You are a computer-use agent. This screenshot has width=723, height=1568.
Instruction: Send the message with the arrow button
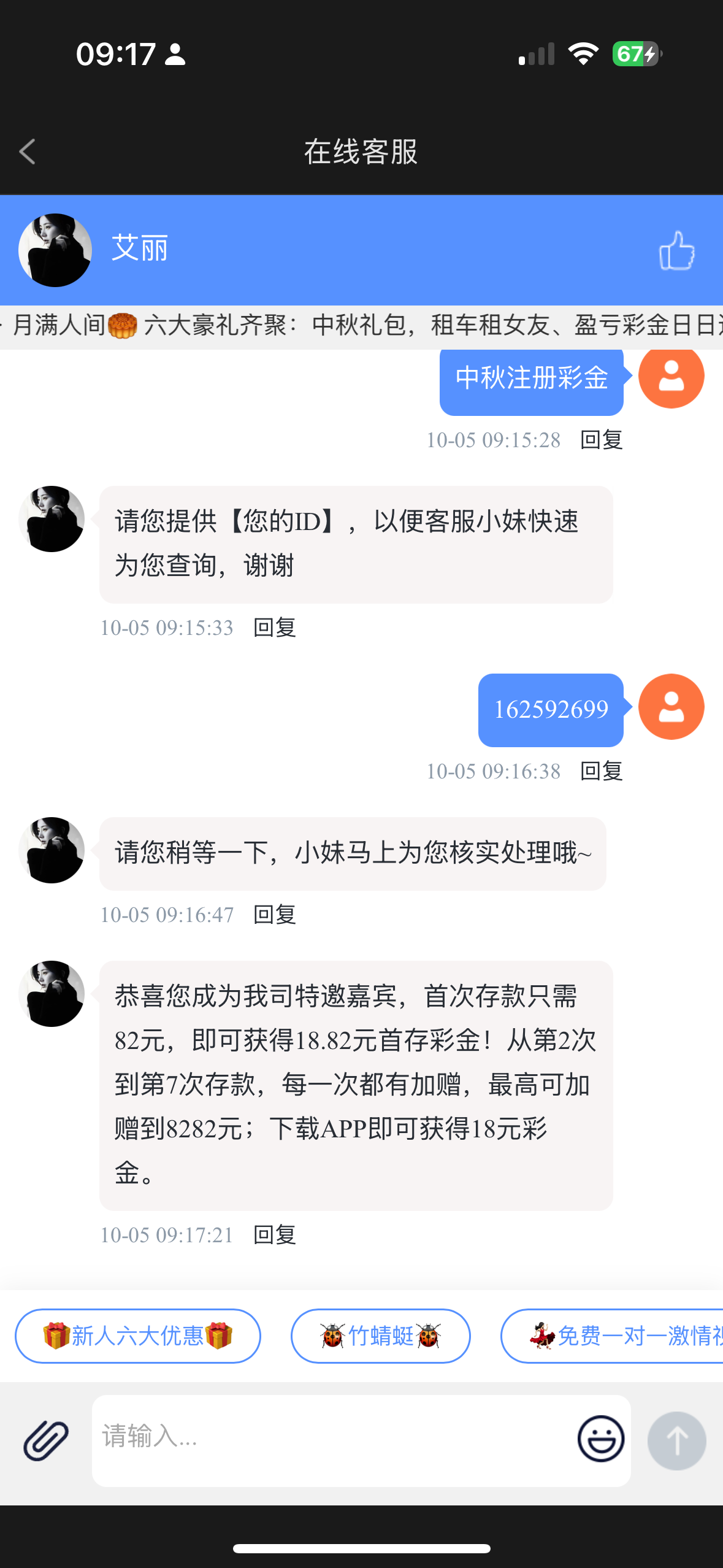[x=676, y=1440]
